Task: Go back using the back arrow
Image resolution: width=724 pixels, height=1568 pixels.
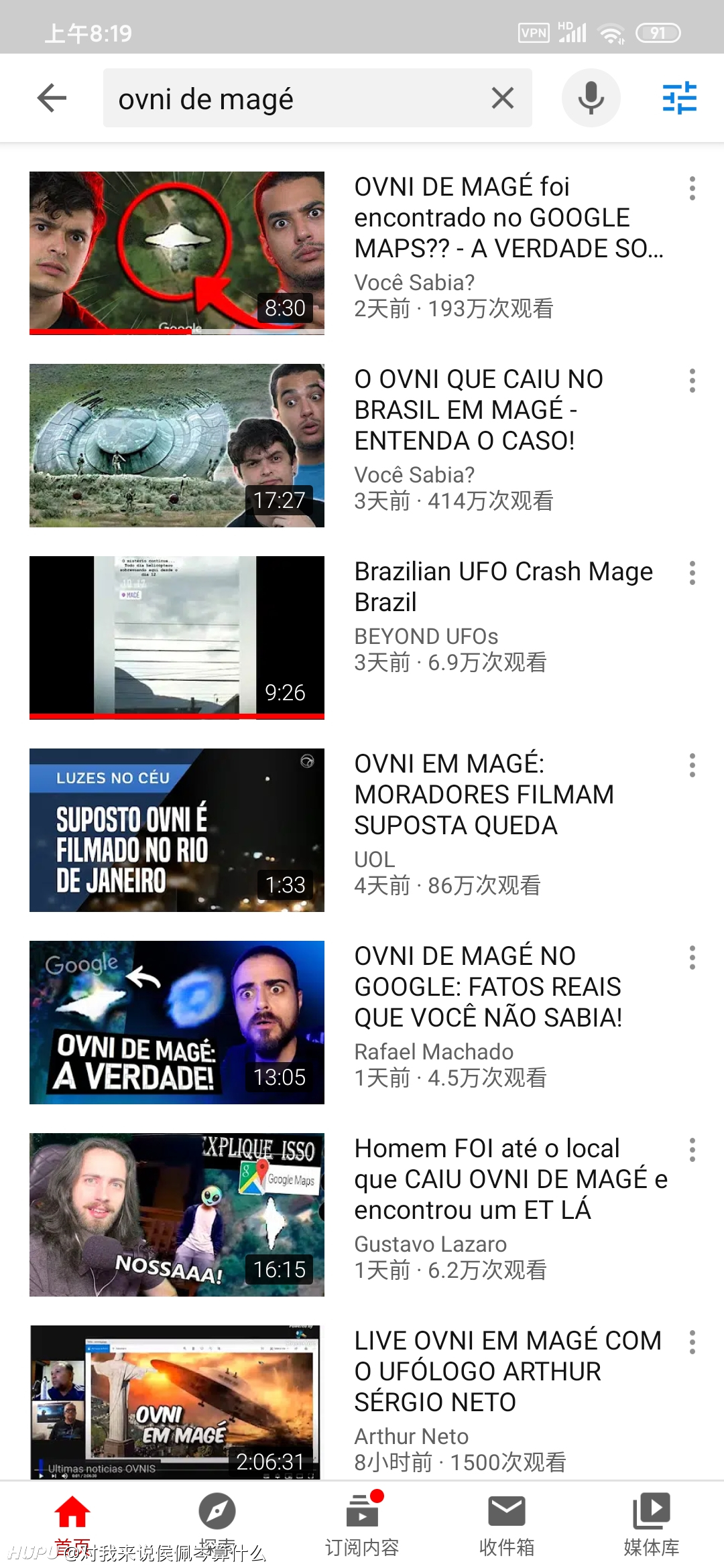Action: coord(52,99)
